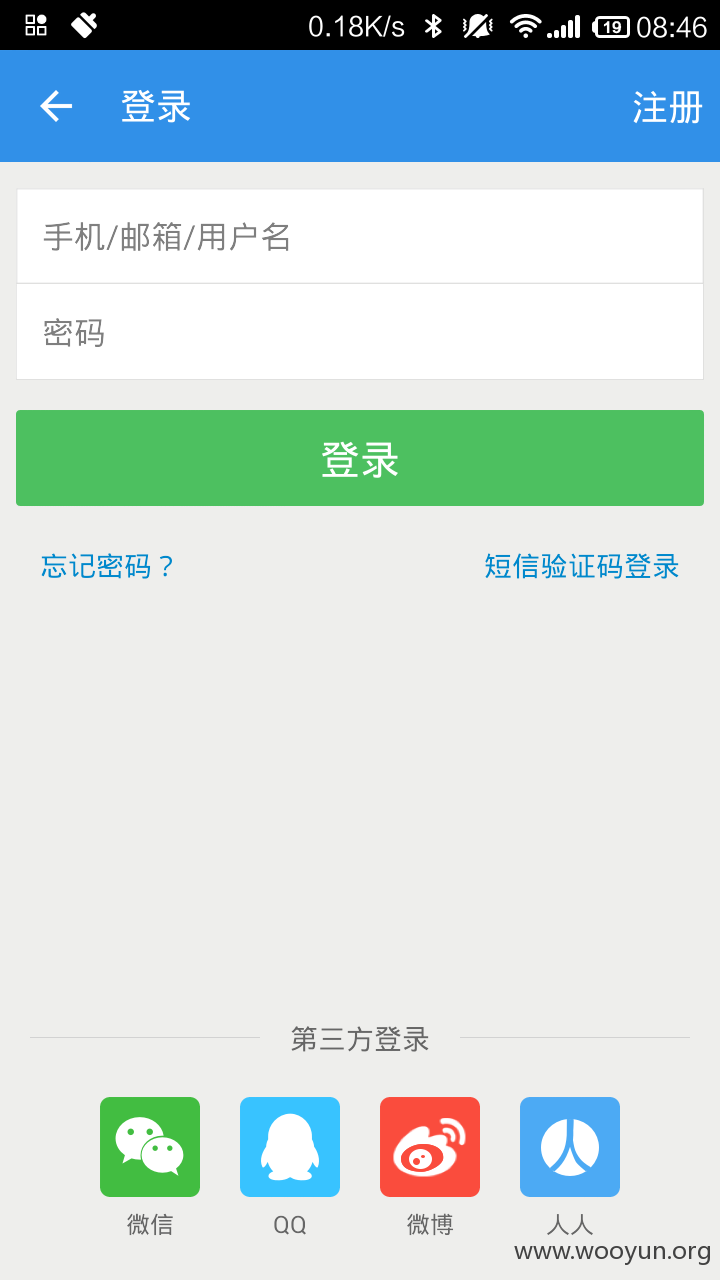The height and width of the screenshot is (1280, 720).
Task: Open the 注册 registration page
Action: click(667, 107)
